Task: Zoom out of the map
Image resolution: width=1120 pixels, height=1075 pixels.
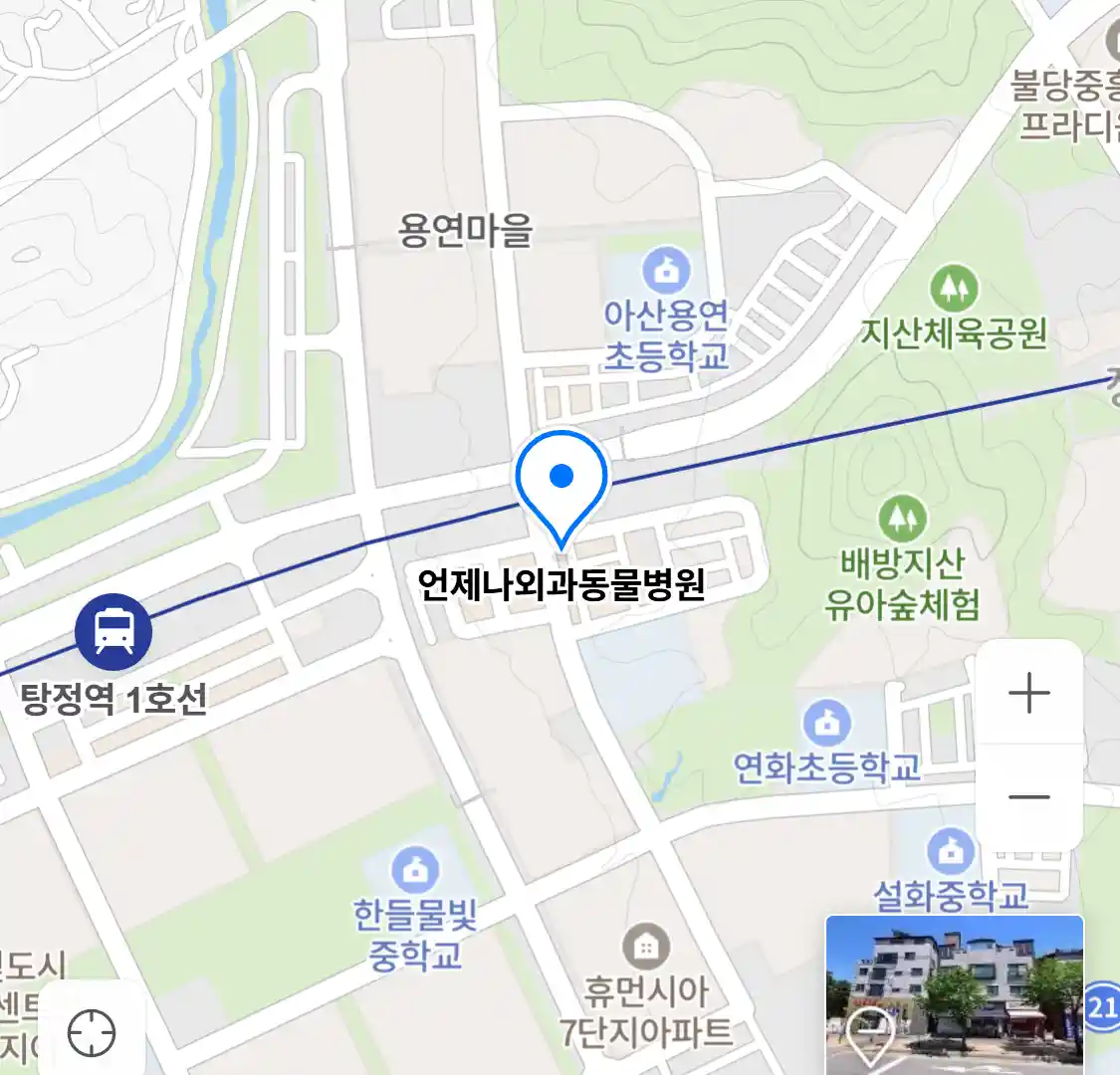Action: tap(1028, 797)
